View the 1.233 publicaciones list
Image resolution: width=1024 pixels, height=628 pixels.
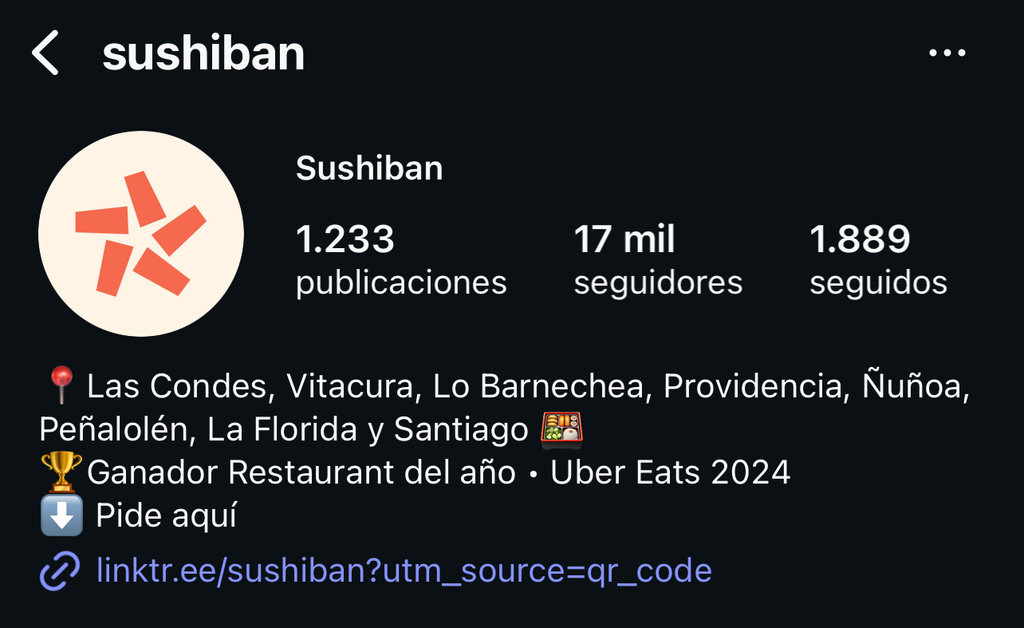click(400, 261)
